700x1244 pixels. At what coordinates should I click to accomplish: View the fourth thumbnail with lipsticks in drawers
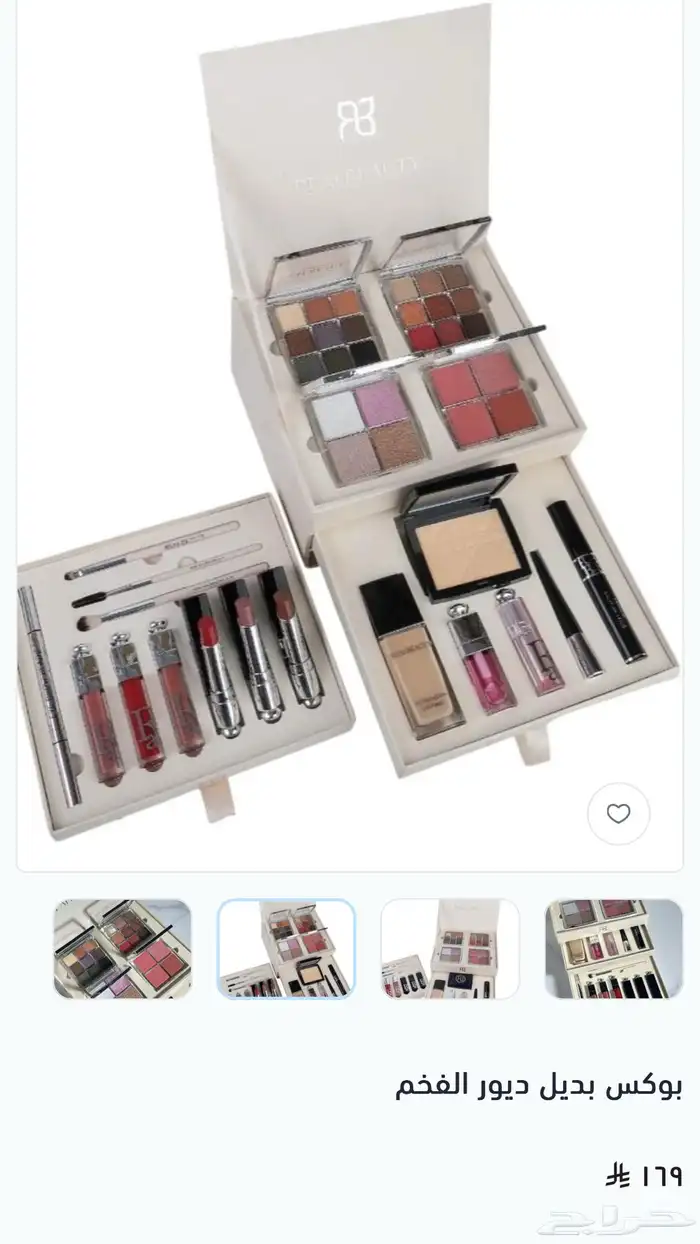point(613,948)
